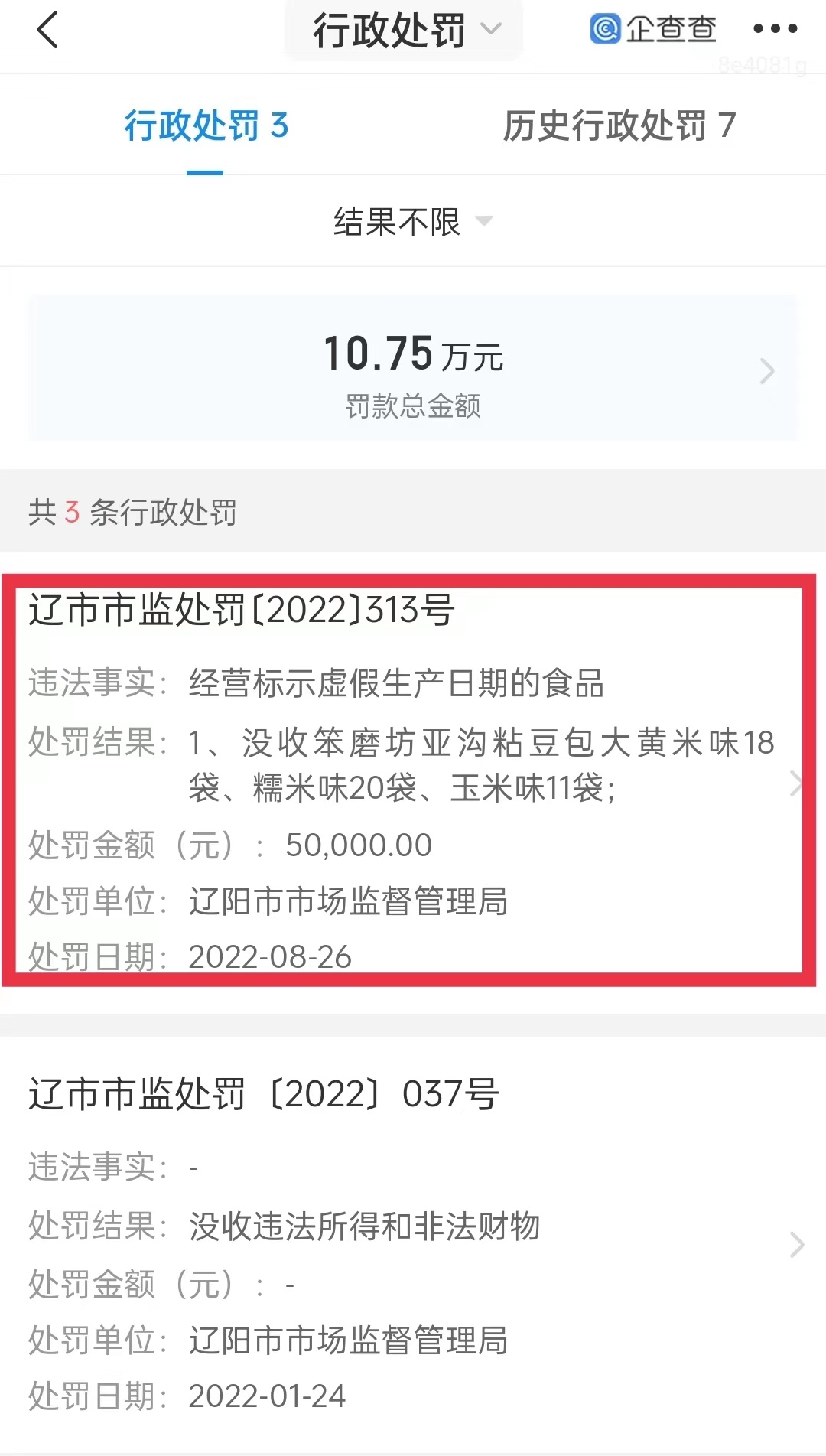Open the 10.75万元 total fines card
Image resolution: width=826 pixels, height=1456 pixels.
(413, 369)
